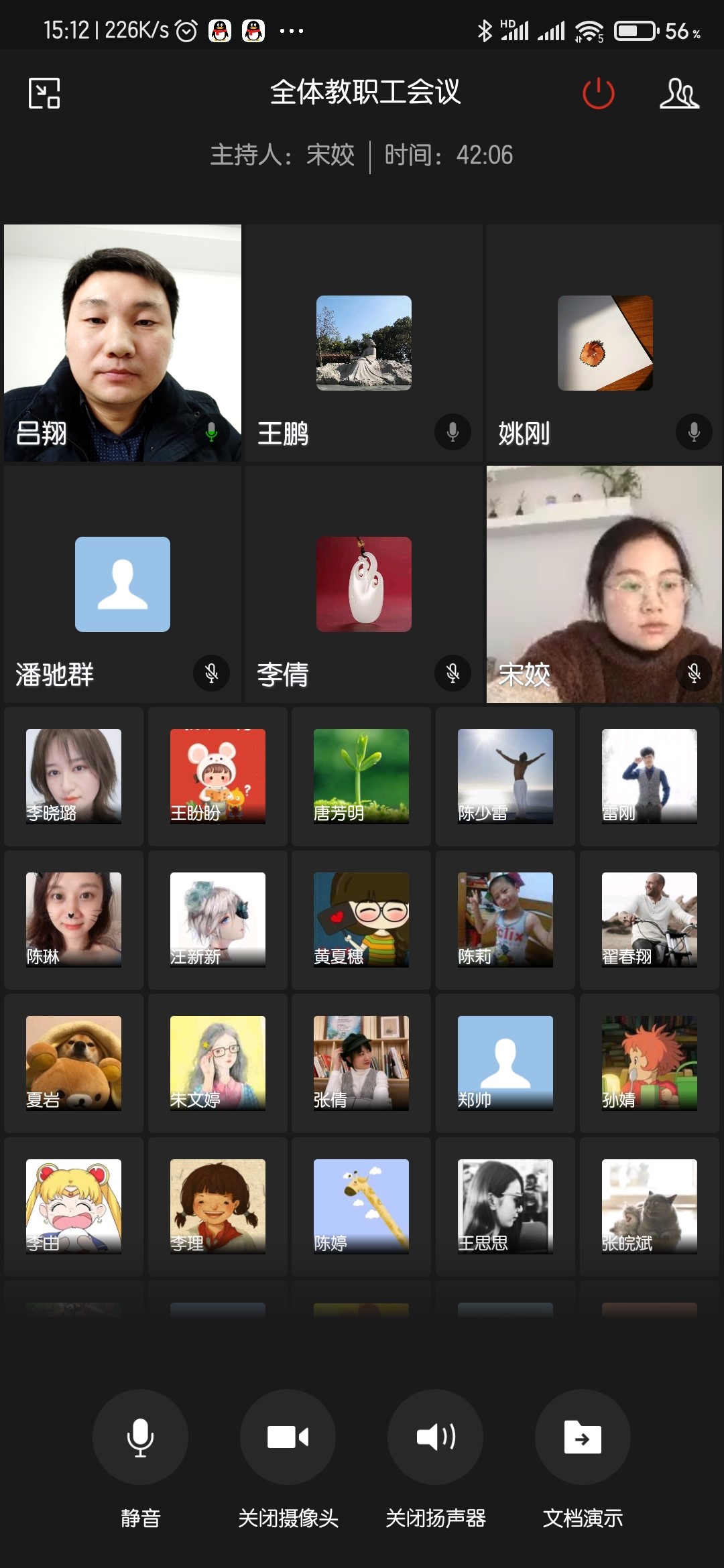The image size is (724, 1568).
Task: Select participant 郑帅's tile
Action: 505,1063
